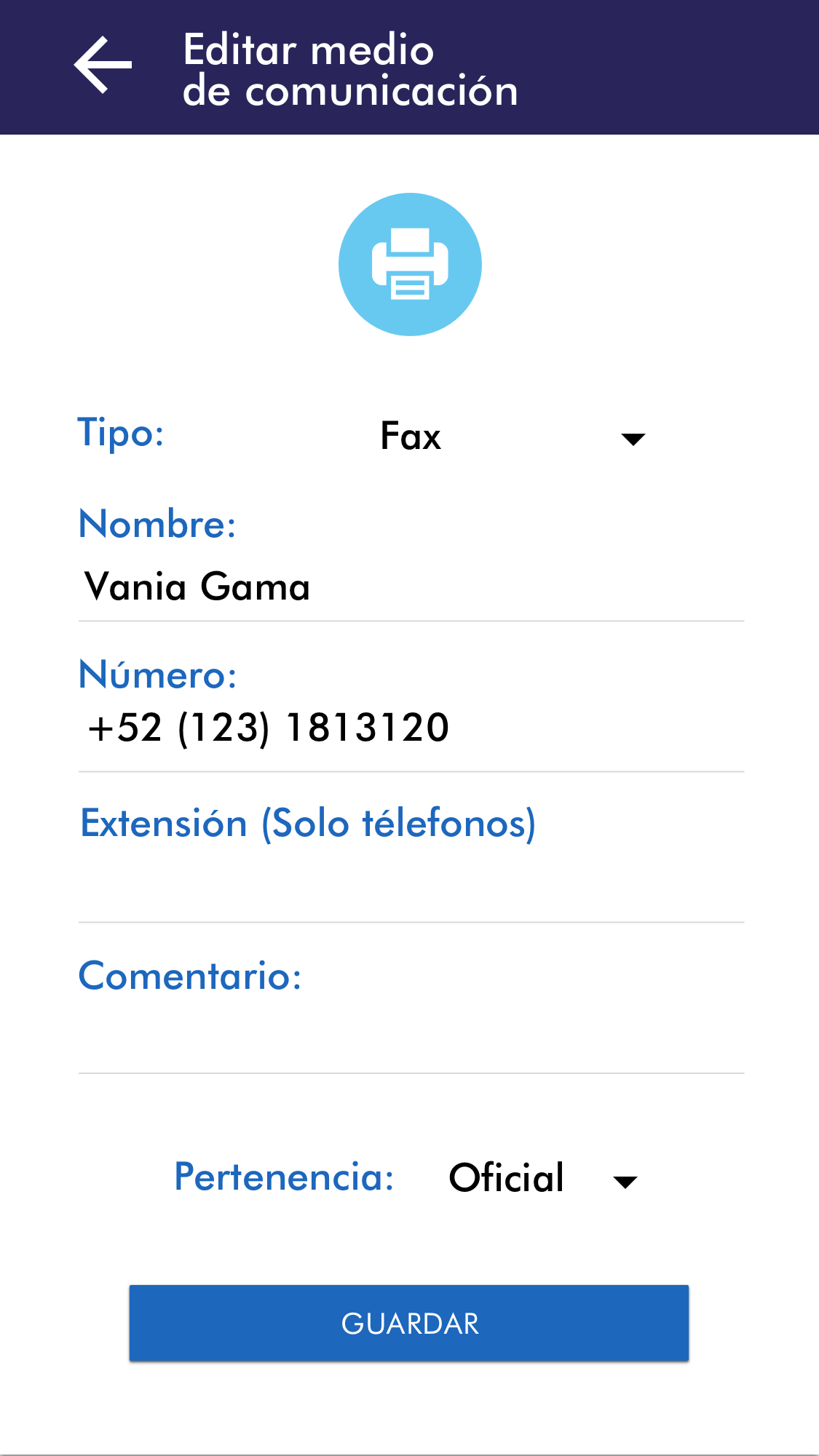This screenshot has width=819, height=1456.
Task: Save changes with the GUARDAR button
Action: [x=409, y=1323]
